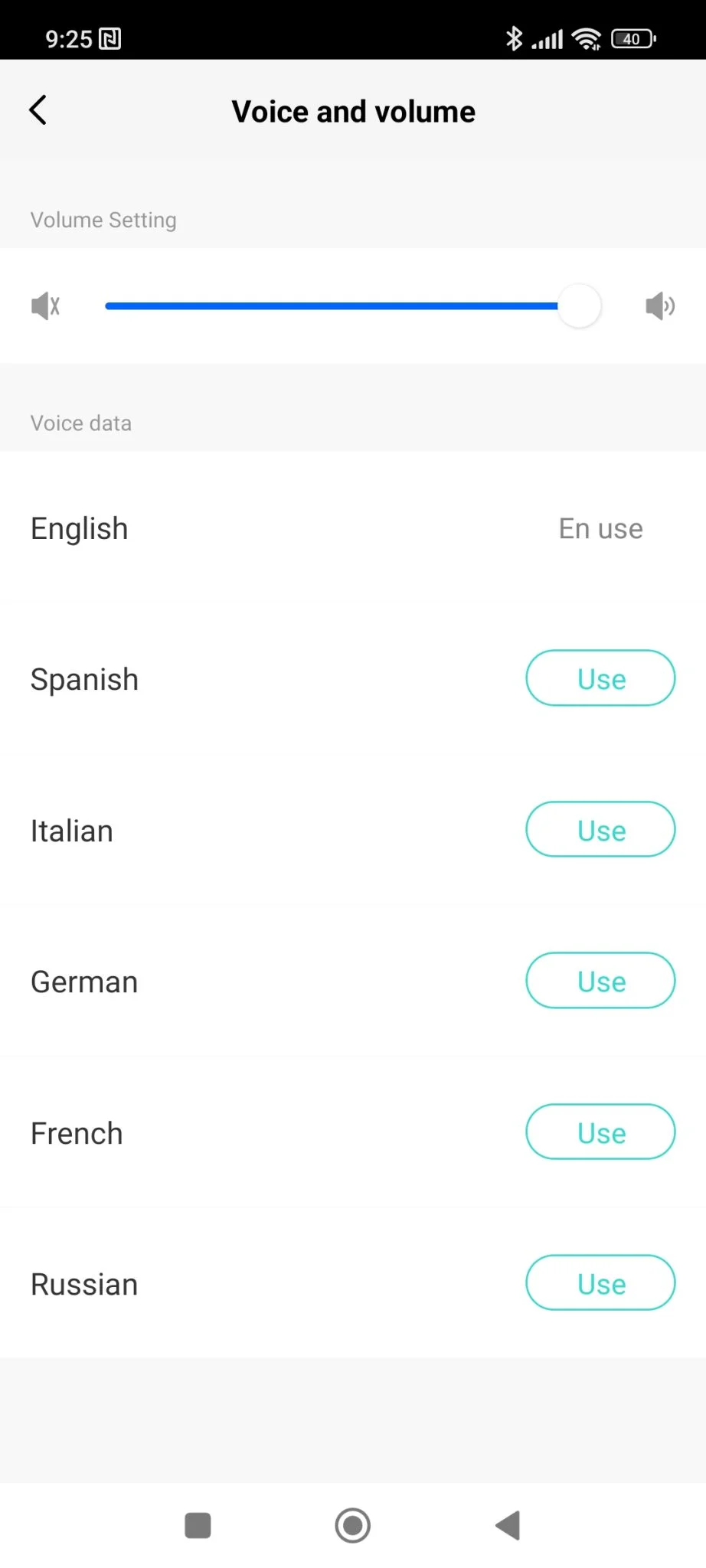Switch voice to Italian
The height and width of the screenshot is (1568, 706).
tap(600, 830)
